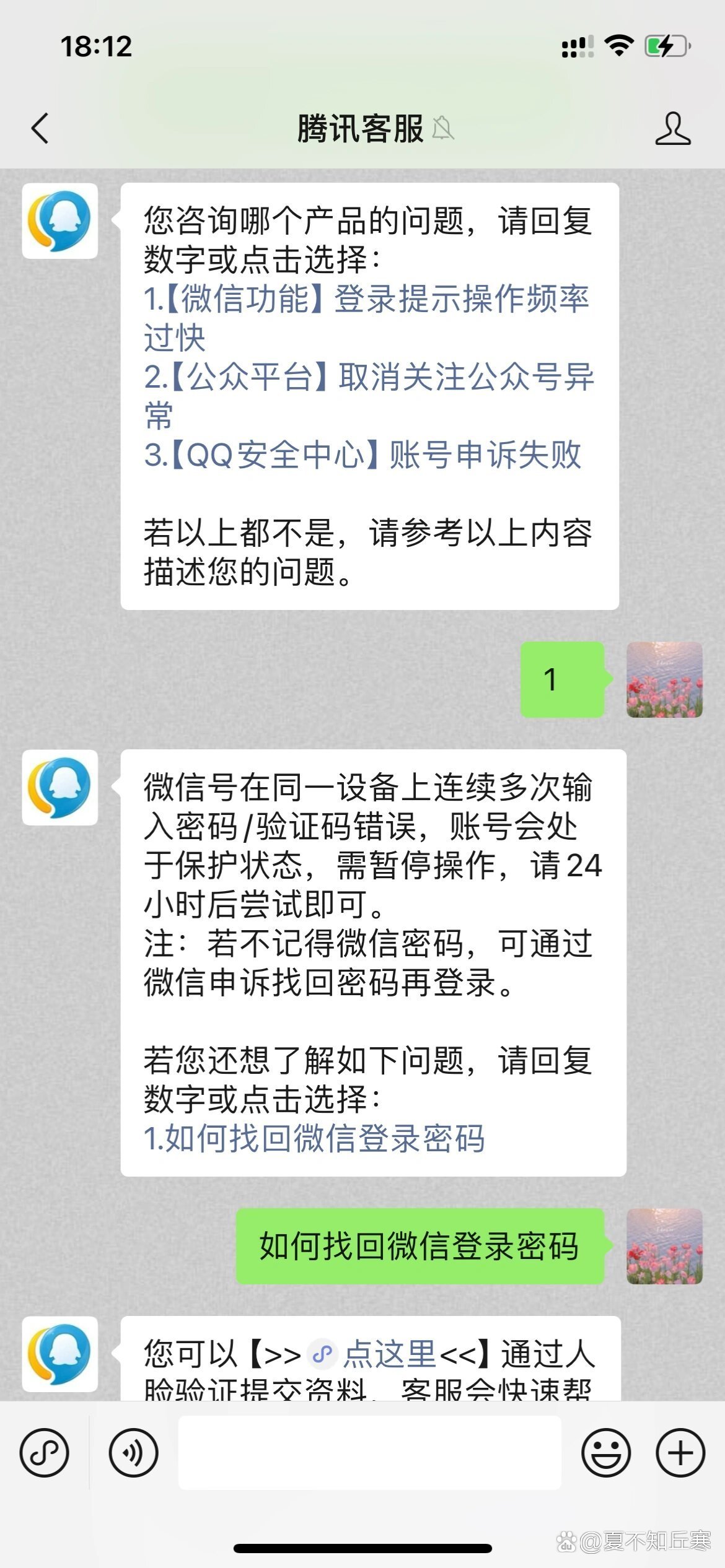This screenshot has width=725, height=1568.
Task: Tap the 腾讯客服 avatar on the first message
Action: 60,221
